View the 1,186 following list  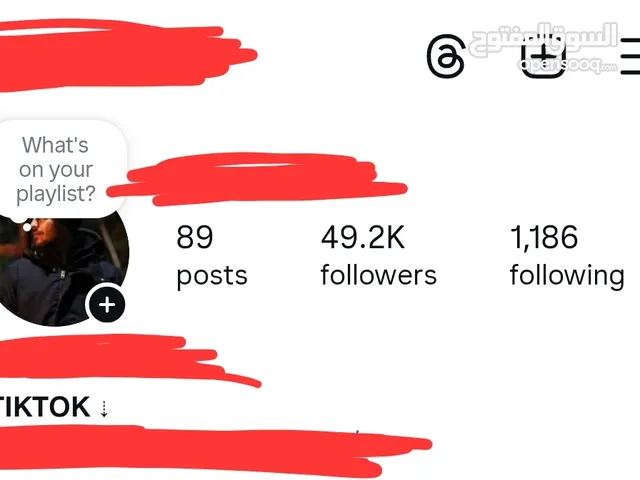tap(566, 256)
